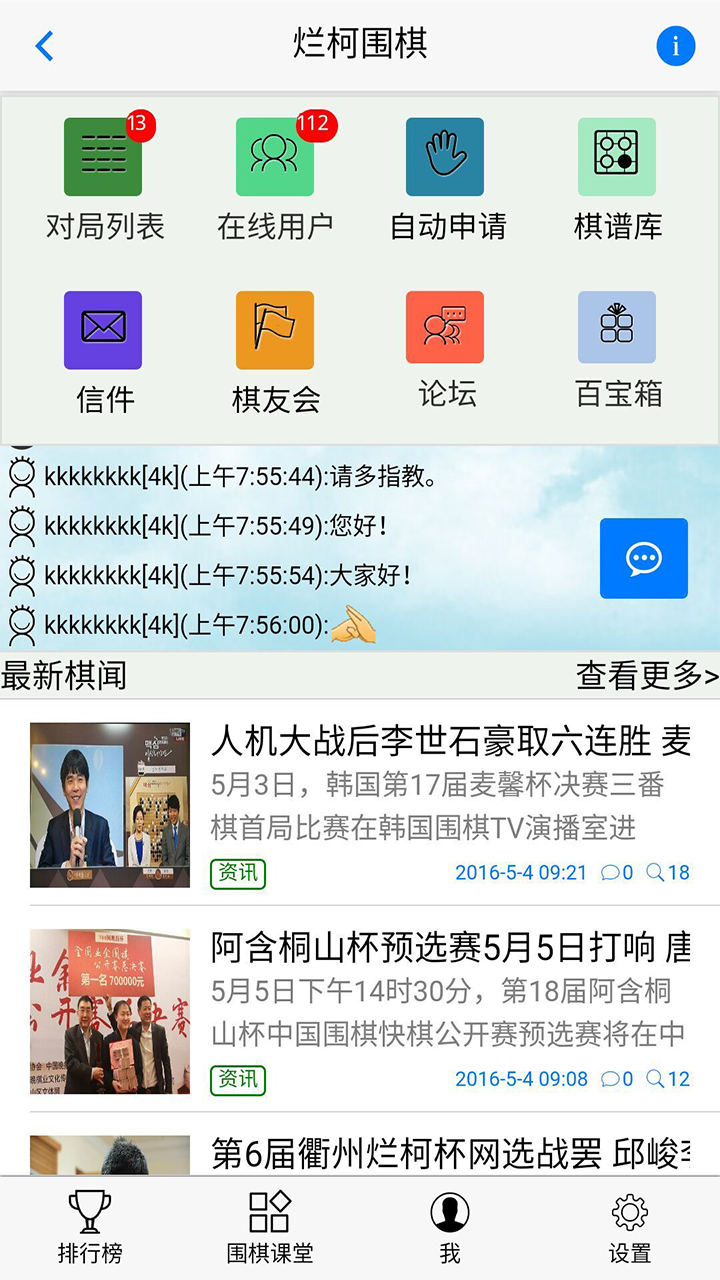Open the 设置 settings tab
Image resolution: width=720 pixels, height=1280 pixels.
click(630, 1228)
